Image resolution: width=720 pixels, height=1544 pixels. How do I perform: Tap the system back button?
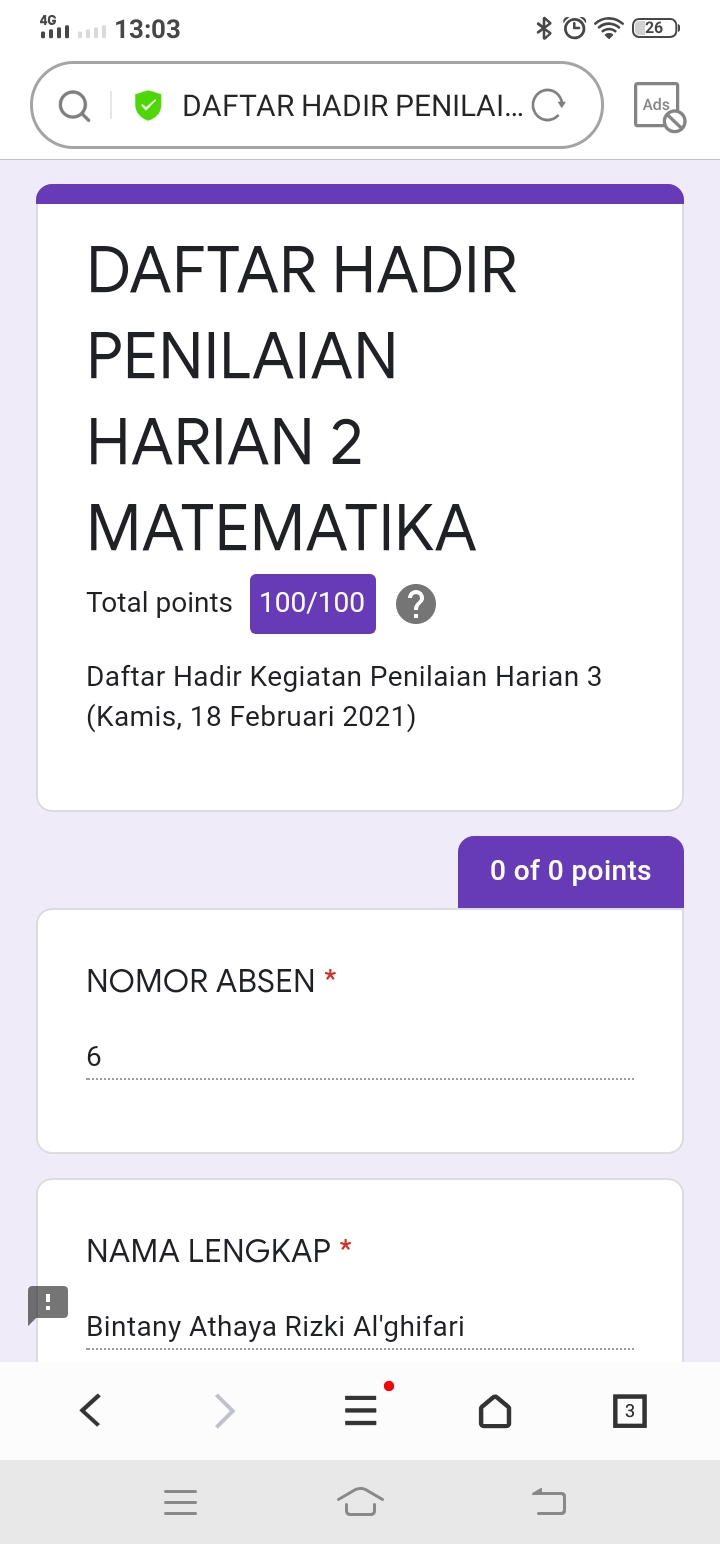[x=548, y=1501]
